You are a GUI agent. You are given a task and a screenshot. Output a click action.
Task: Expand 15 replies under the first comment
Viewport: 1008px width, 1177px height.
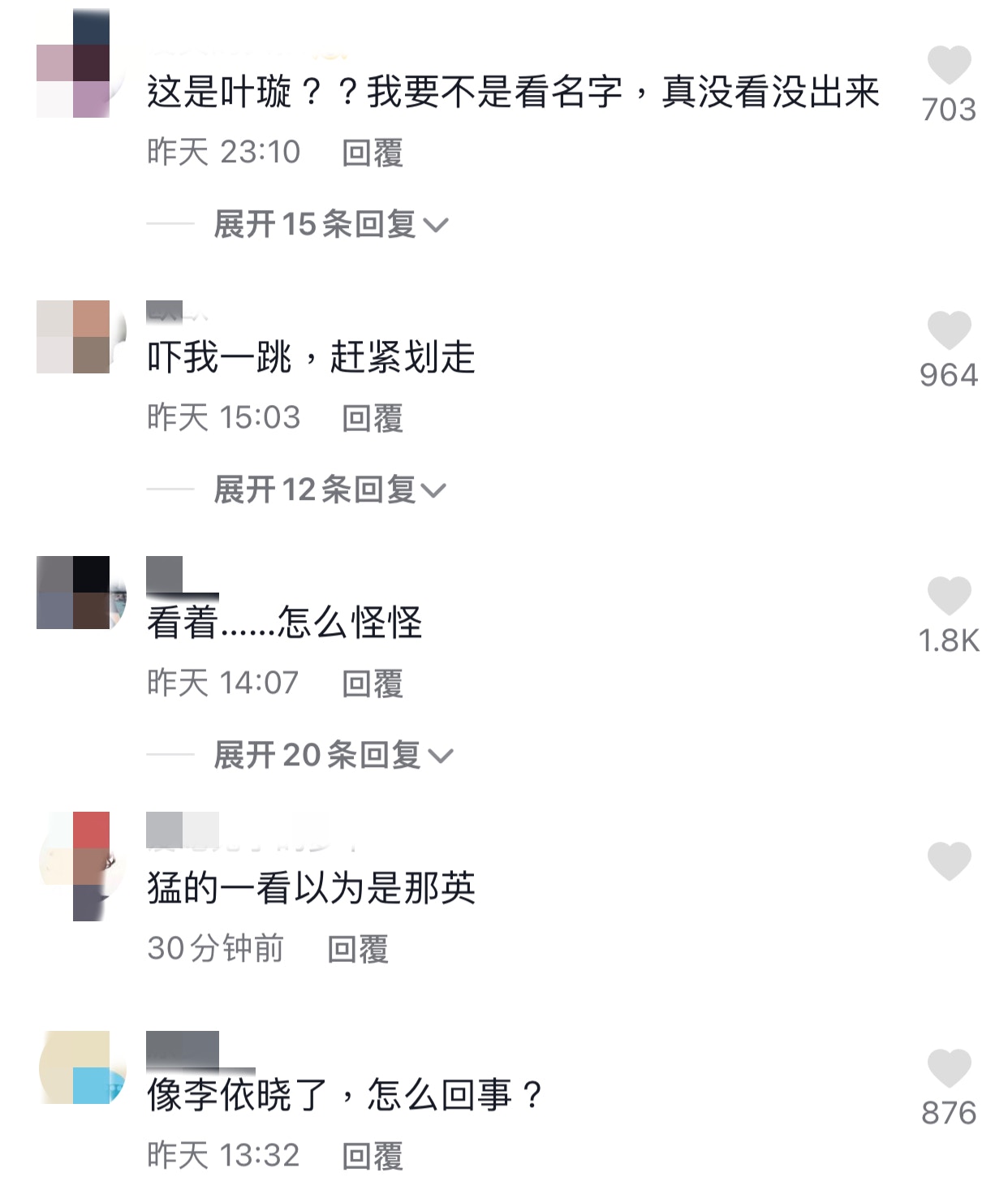(x=330, y=224)
